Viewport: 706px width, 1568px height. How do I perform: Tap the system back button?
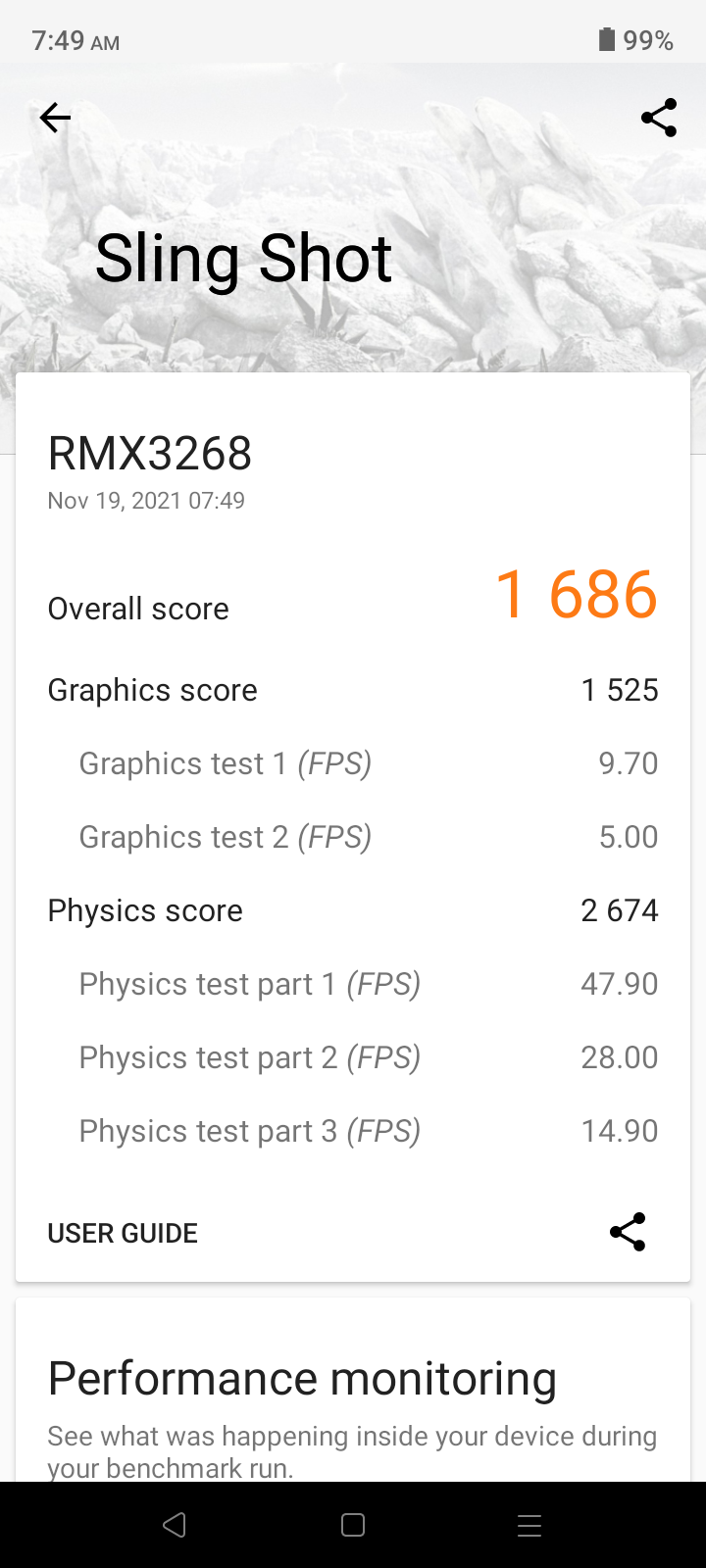point(175,1525)
